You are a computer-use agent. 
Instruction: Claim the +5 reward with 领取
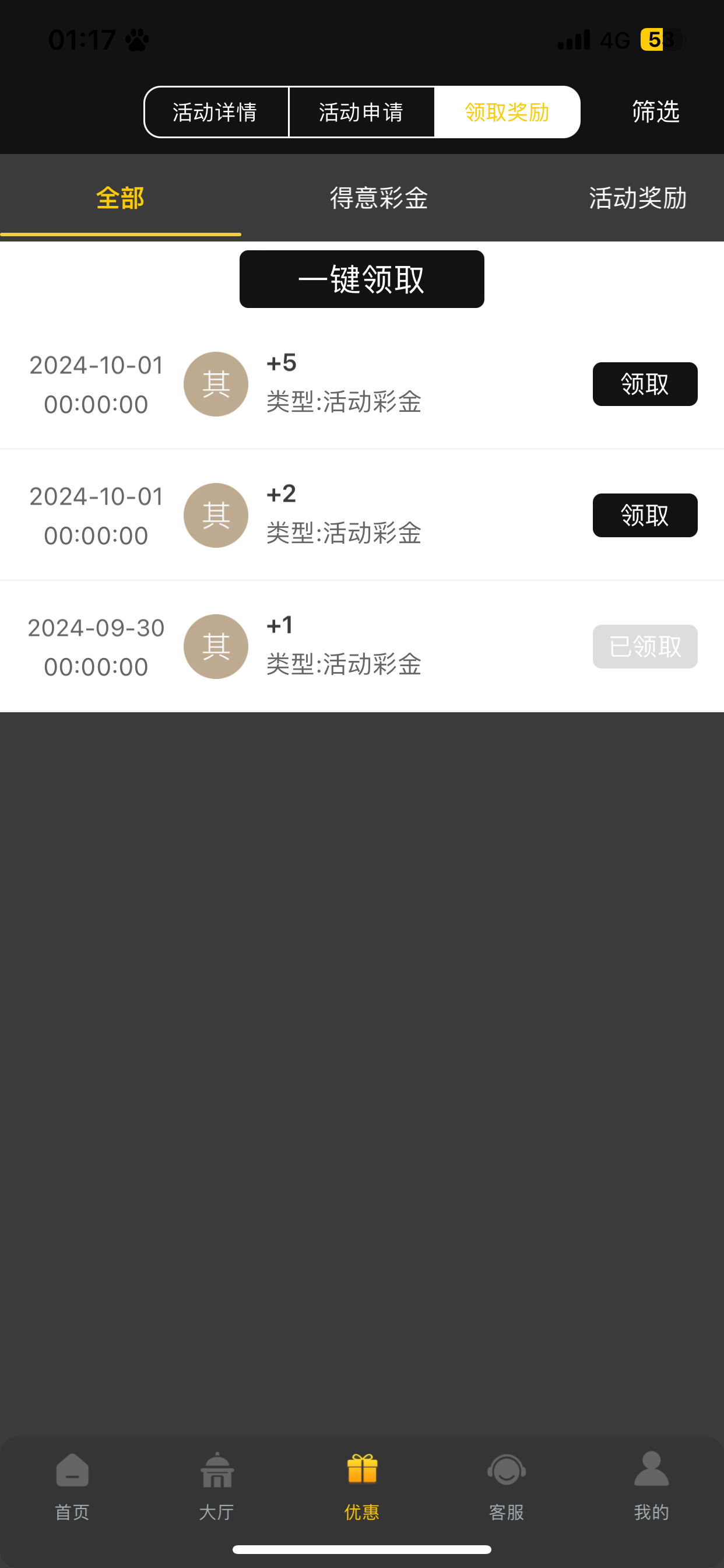click(x=644, y=384)
